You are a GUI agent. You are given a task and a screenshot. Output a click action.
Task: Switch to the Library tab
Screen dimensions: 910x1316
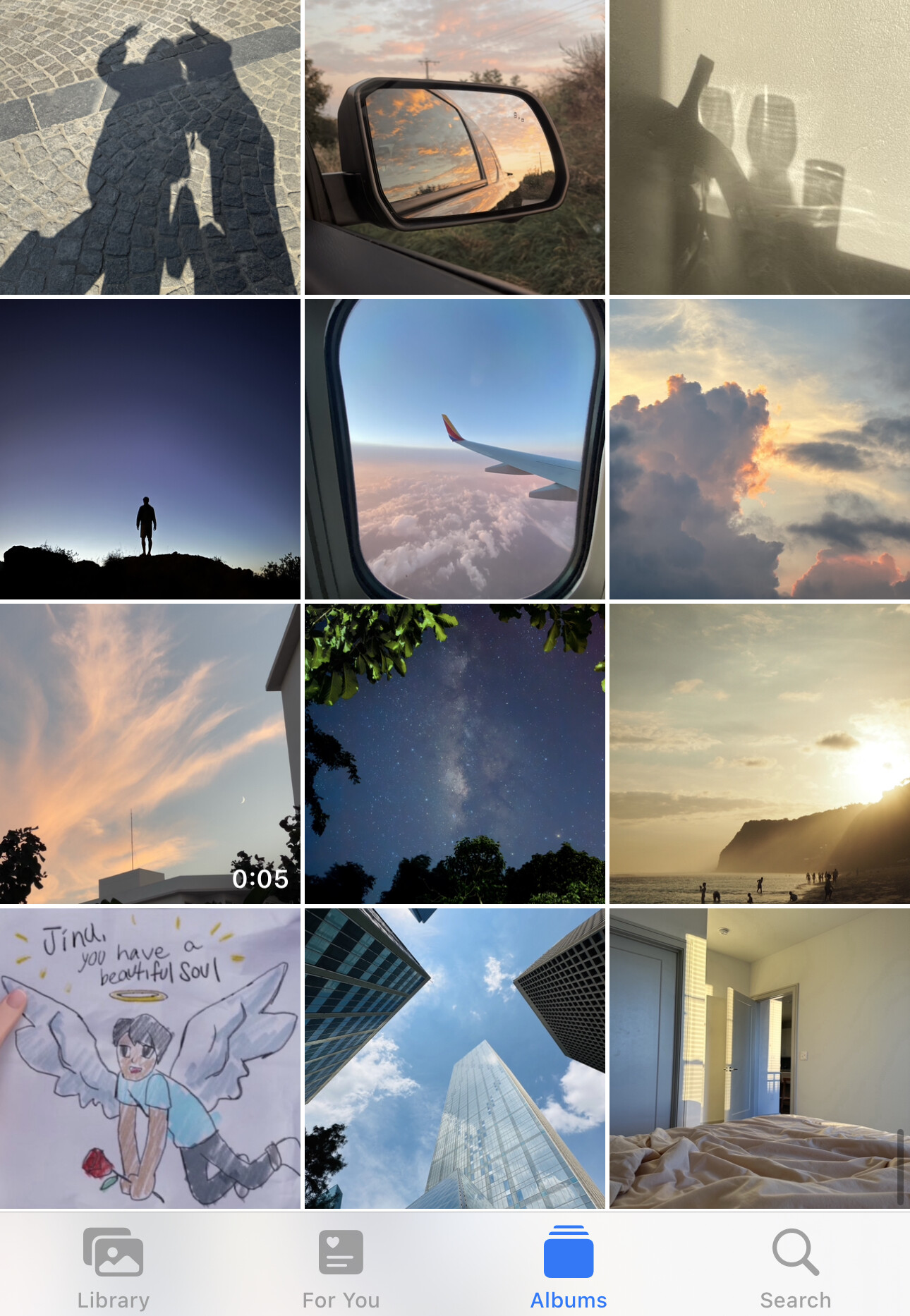pyautogui.click(x=113, y=1267)
